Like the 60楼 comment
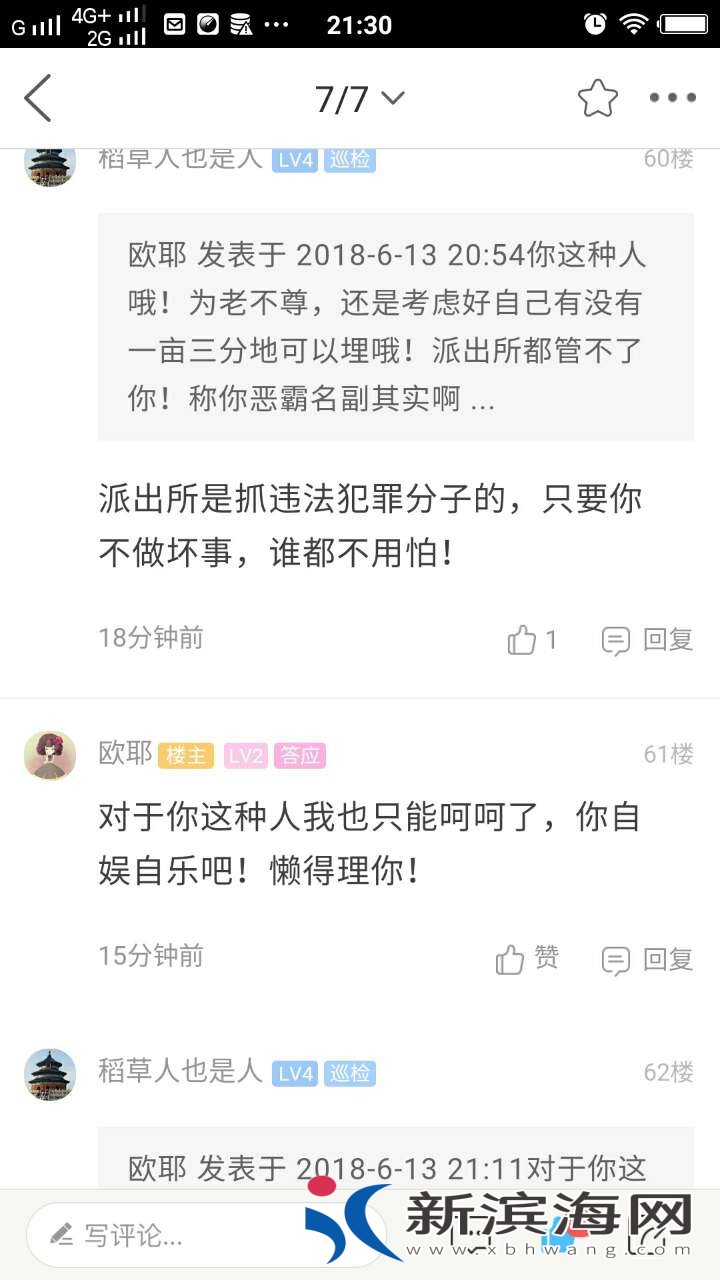The image size is (720, 1280). [532, 640]
